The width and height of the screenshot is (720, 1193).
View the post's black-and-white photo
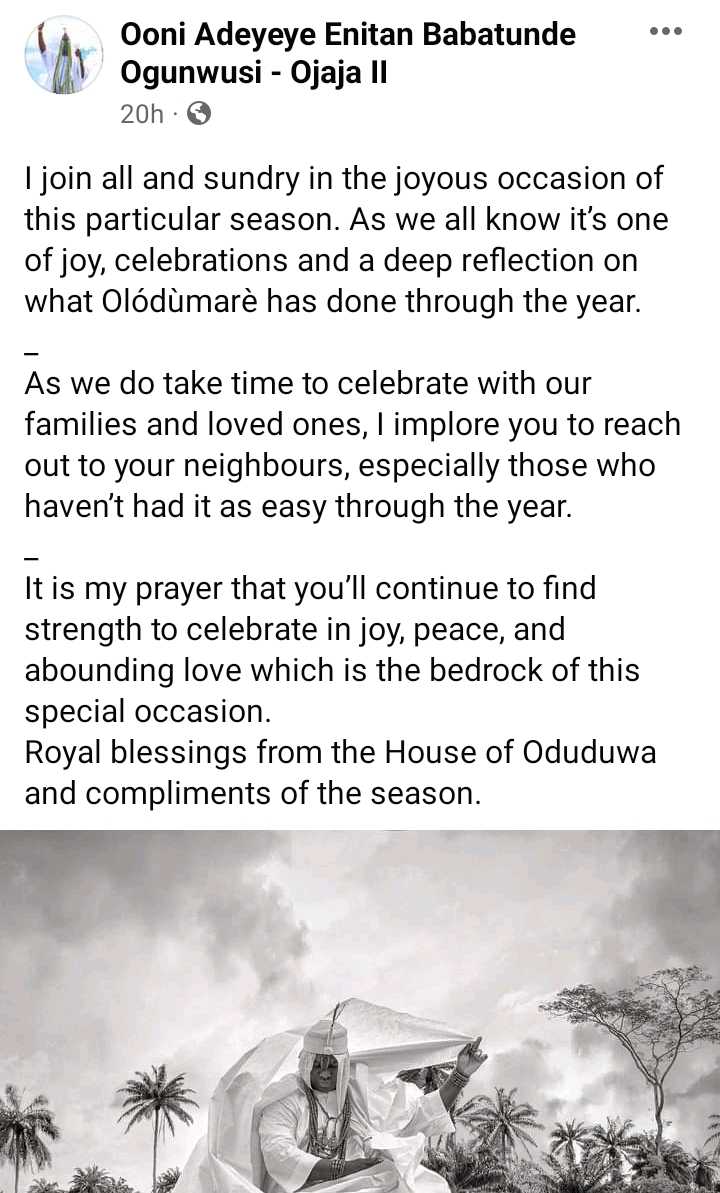pyautogui.click(x=360, y=1011)
